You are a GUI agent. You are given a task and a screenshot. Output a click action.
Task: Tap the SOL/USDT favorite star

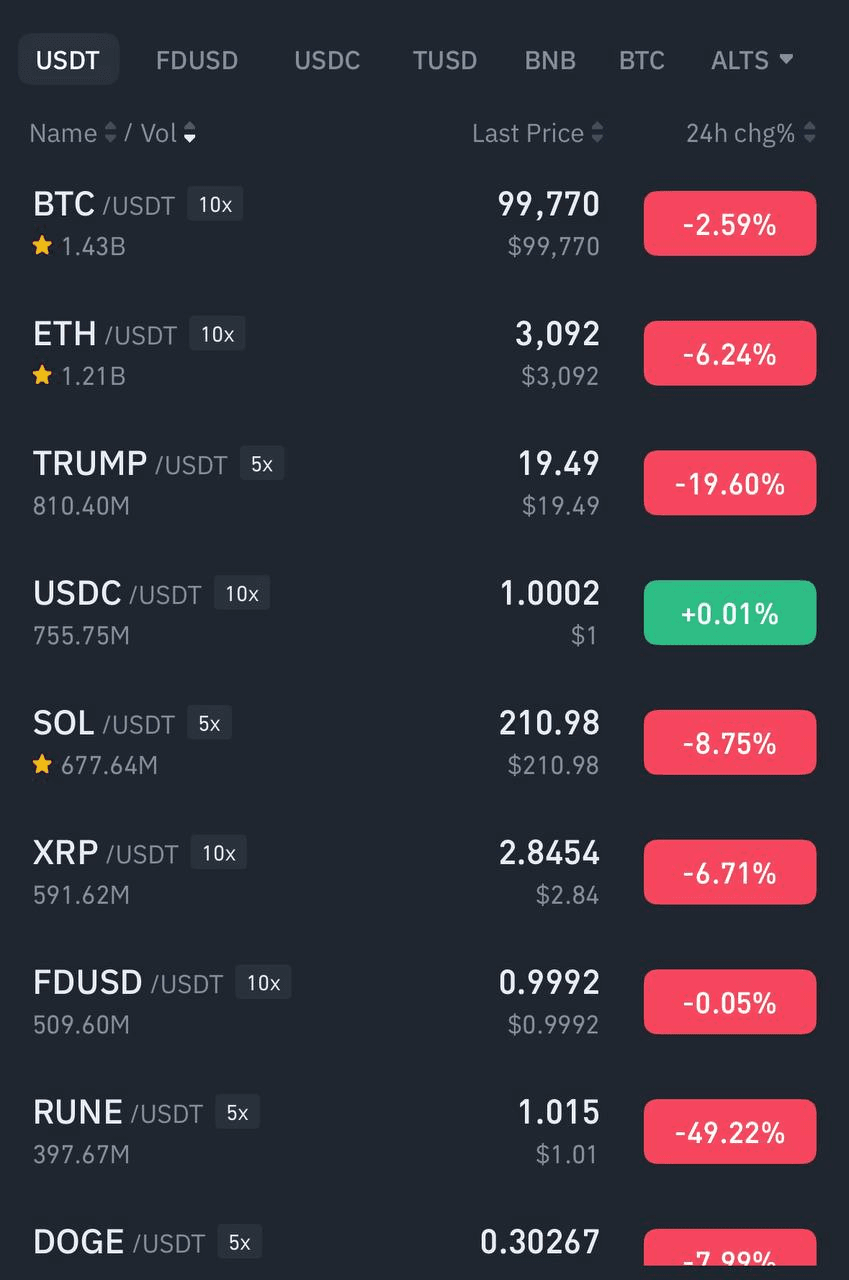42,764
